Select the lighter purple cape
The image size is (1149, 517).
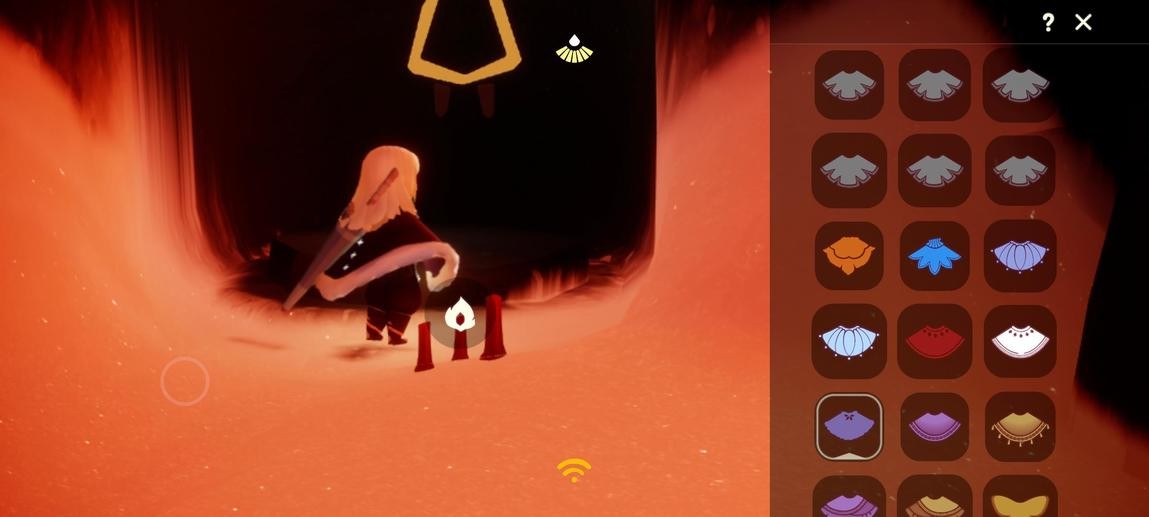pyautogui.click(x=934, y=427)
